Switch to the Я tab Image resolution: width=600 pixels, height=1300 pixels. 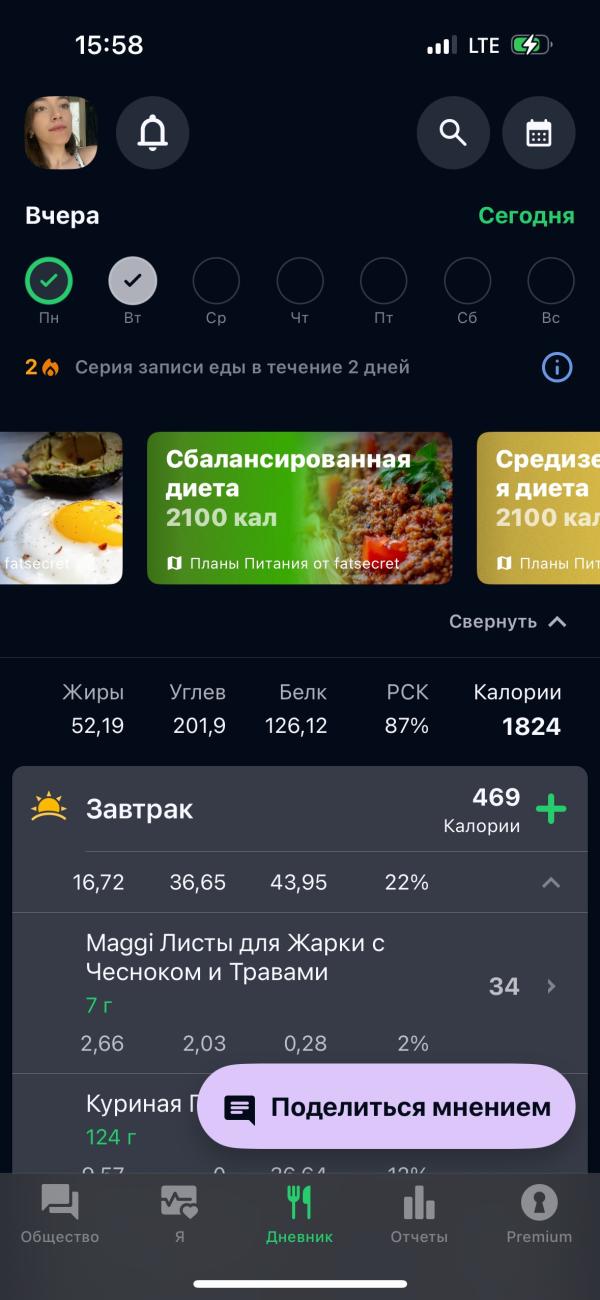(x=179, y=1214)
